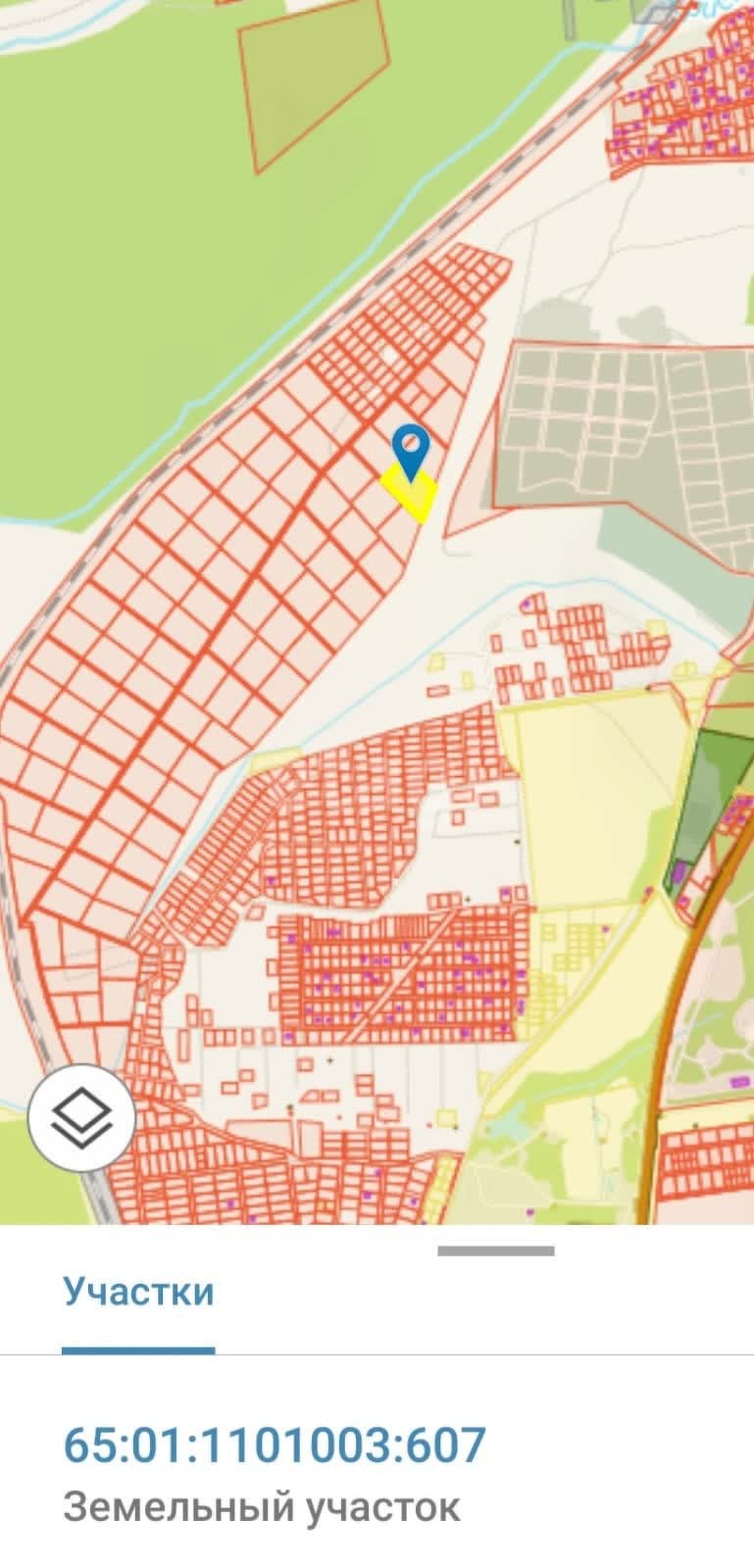Select the Участки tab

138,1292
